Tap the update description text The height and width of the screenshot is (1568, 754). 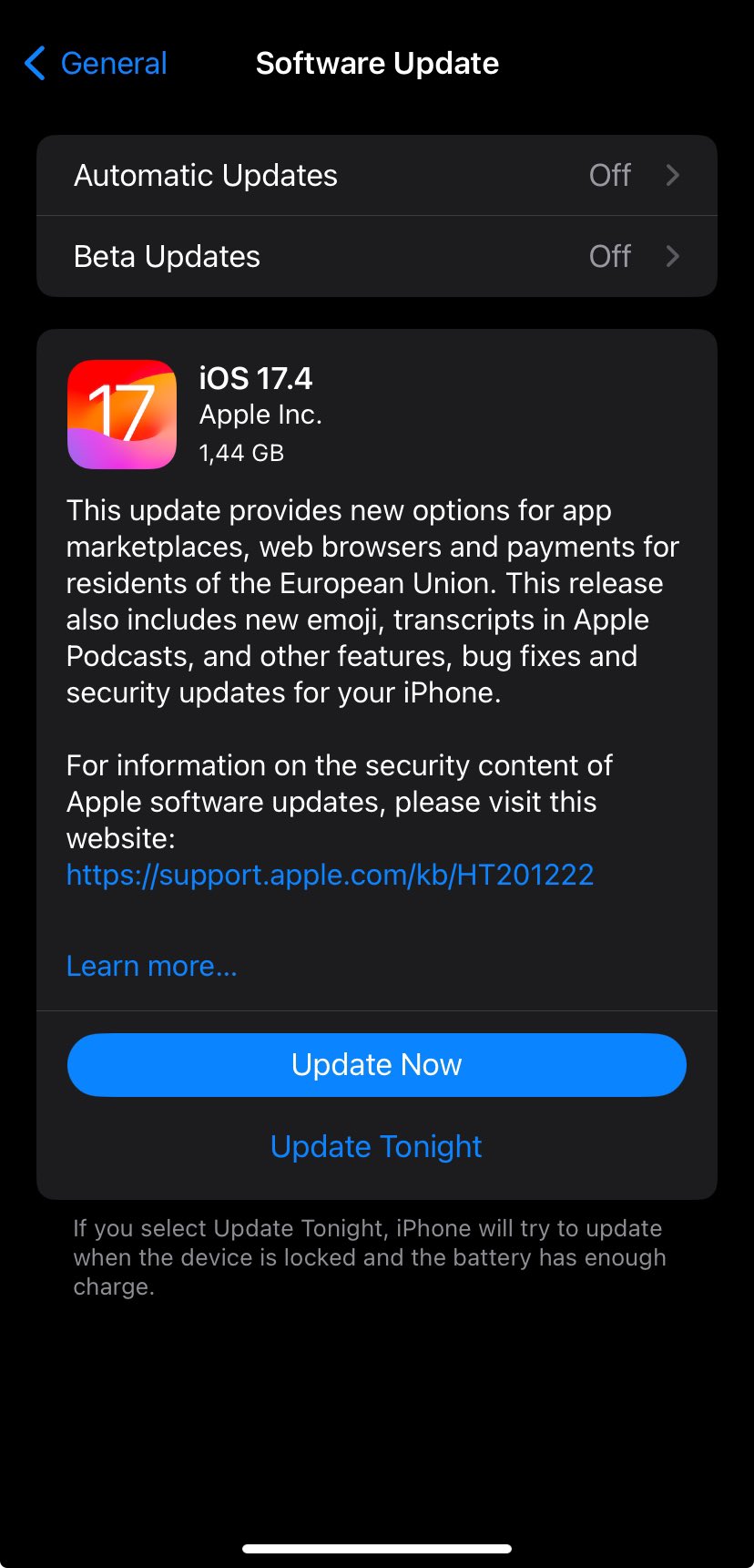pos(372,601)
